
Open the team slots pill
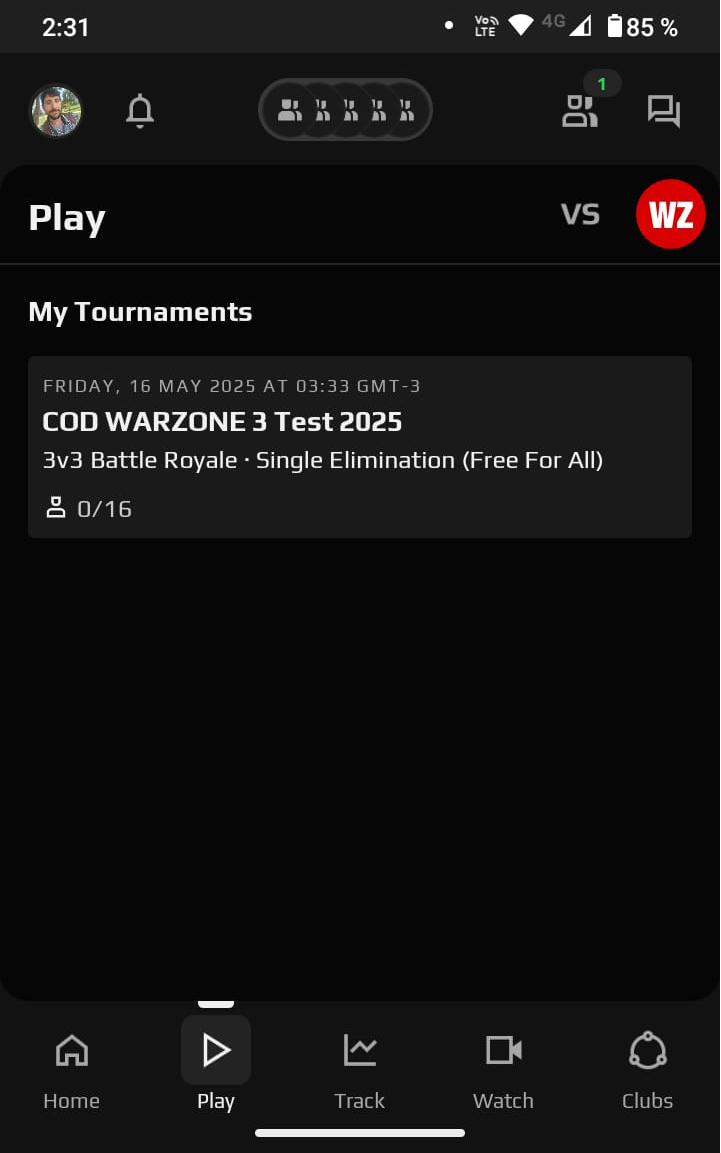(345, 110)
